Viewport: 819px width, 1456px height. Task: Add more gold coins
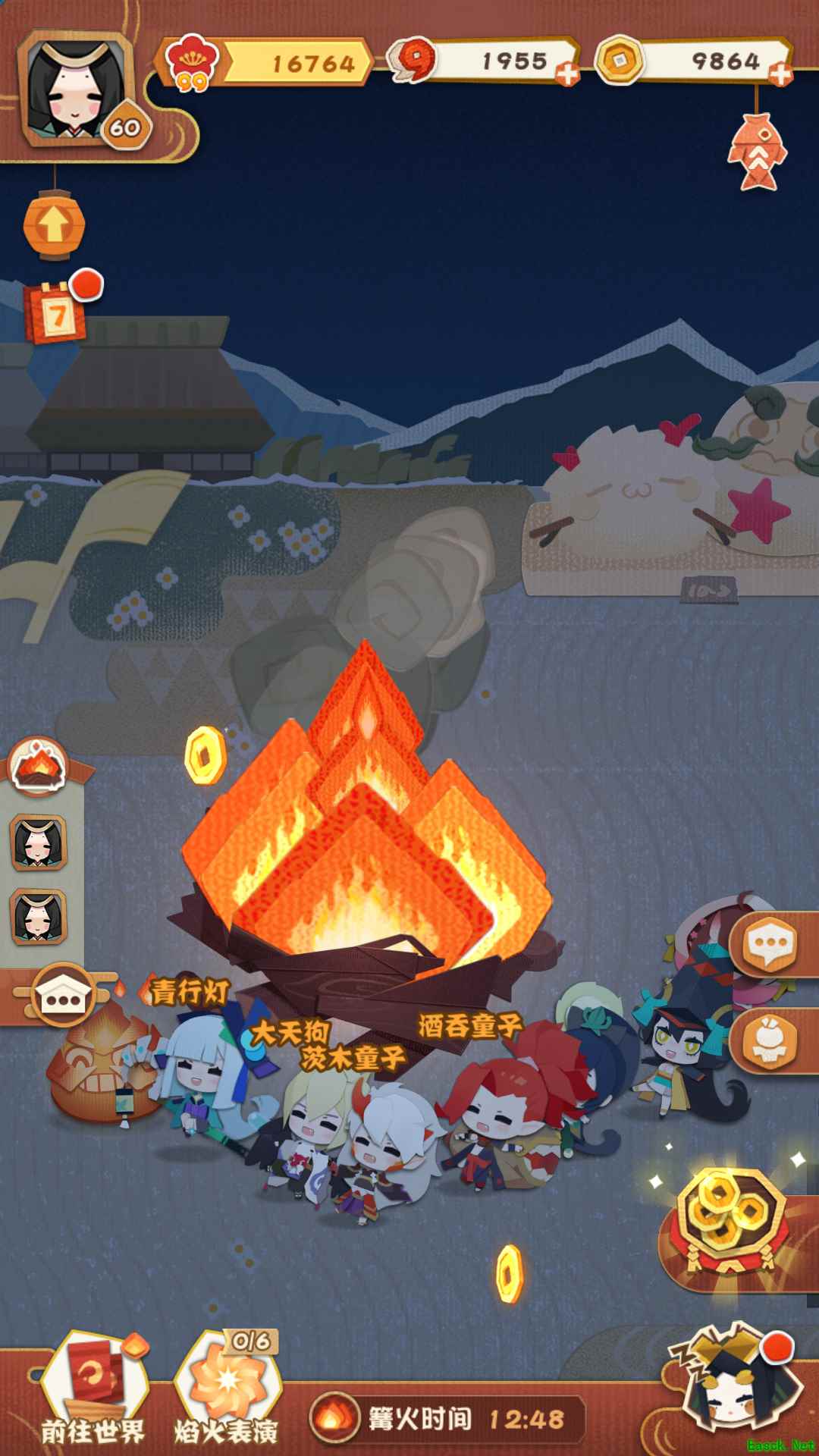(780, 74)
